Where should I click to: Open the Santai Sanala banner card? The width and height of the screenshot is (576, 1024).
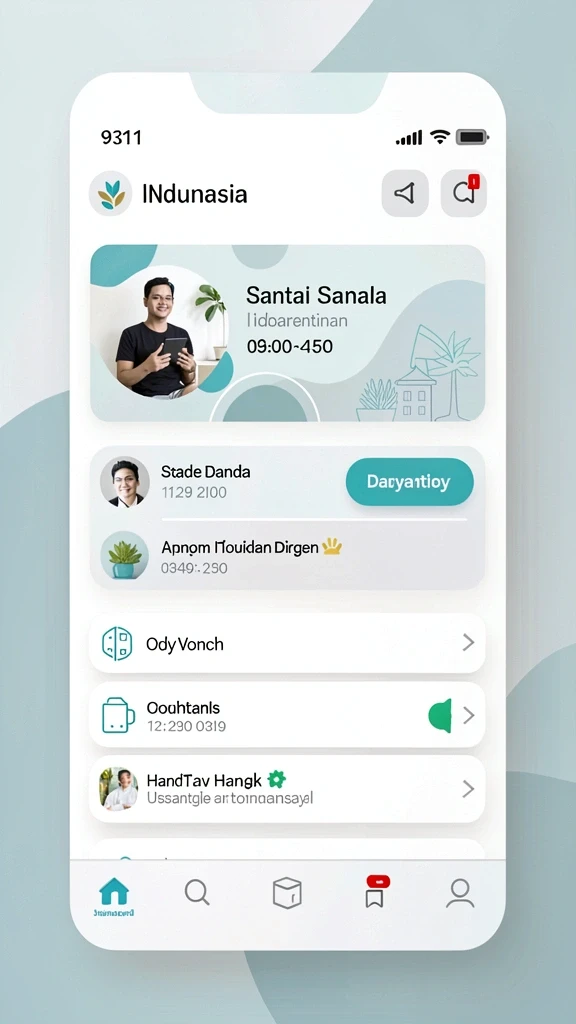(287, 333)
